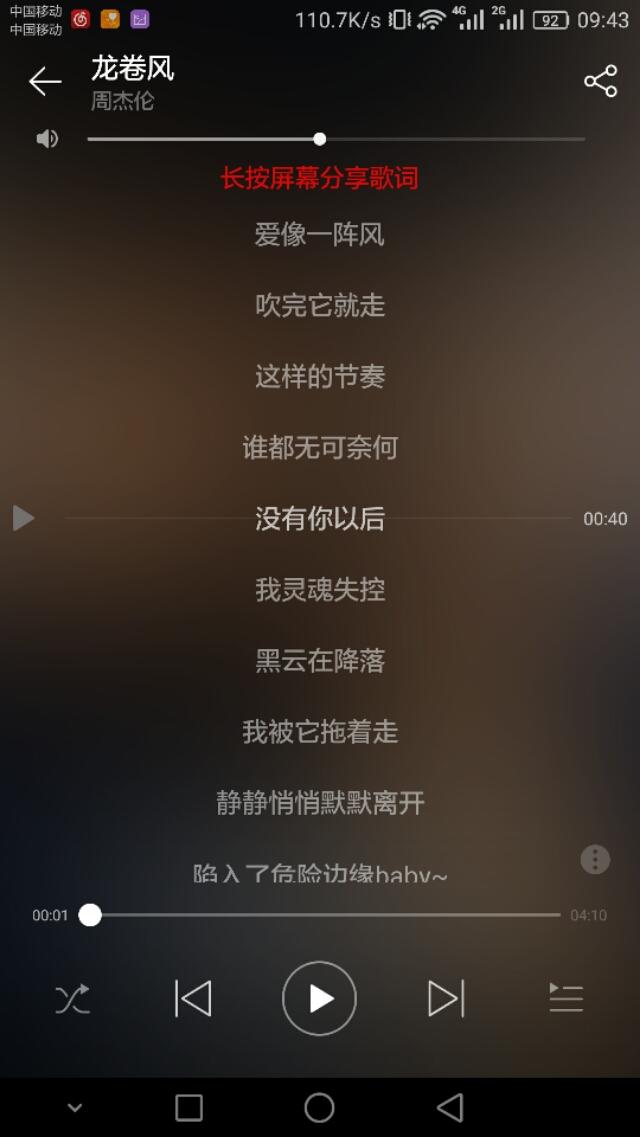Start playing the song
640x1137 pixels.
point(319,999)
